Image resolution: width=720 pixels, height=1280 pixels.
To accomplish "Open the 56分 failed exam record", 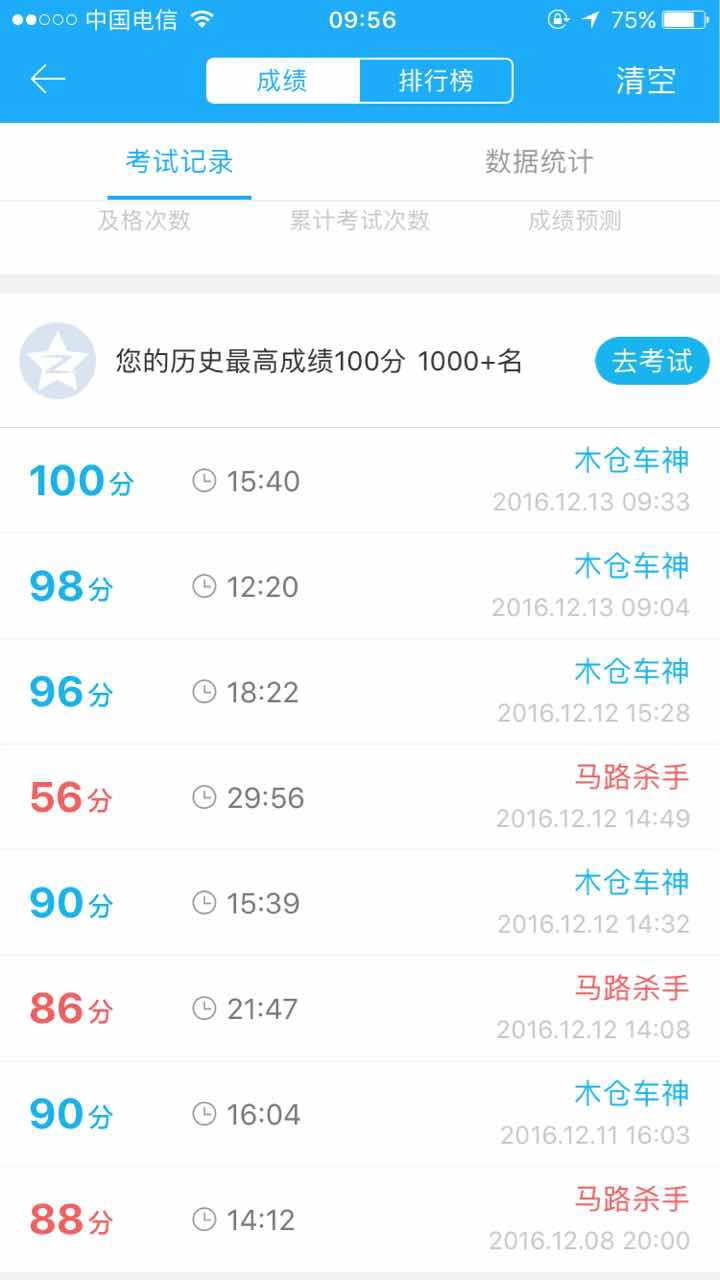I will (360, 798).
